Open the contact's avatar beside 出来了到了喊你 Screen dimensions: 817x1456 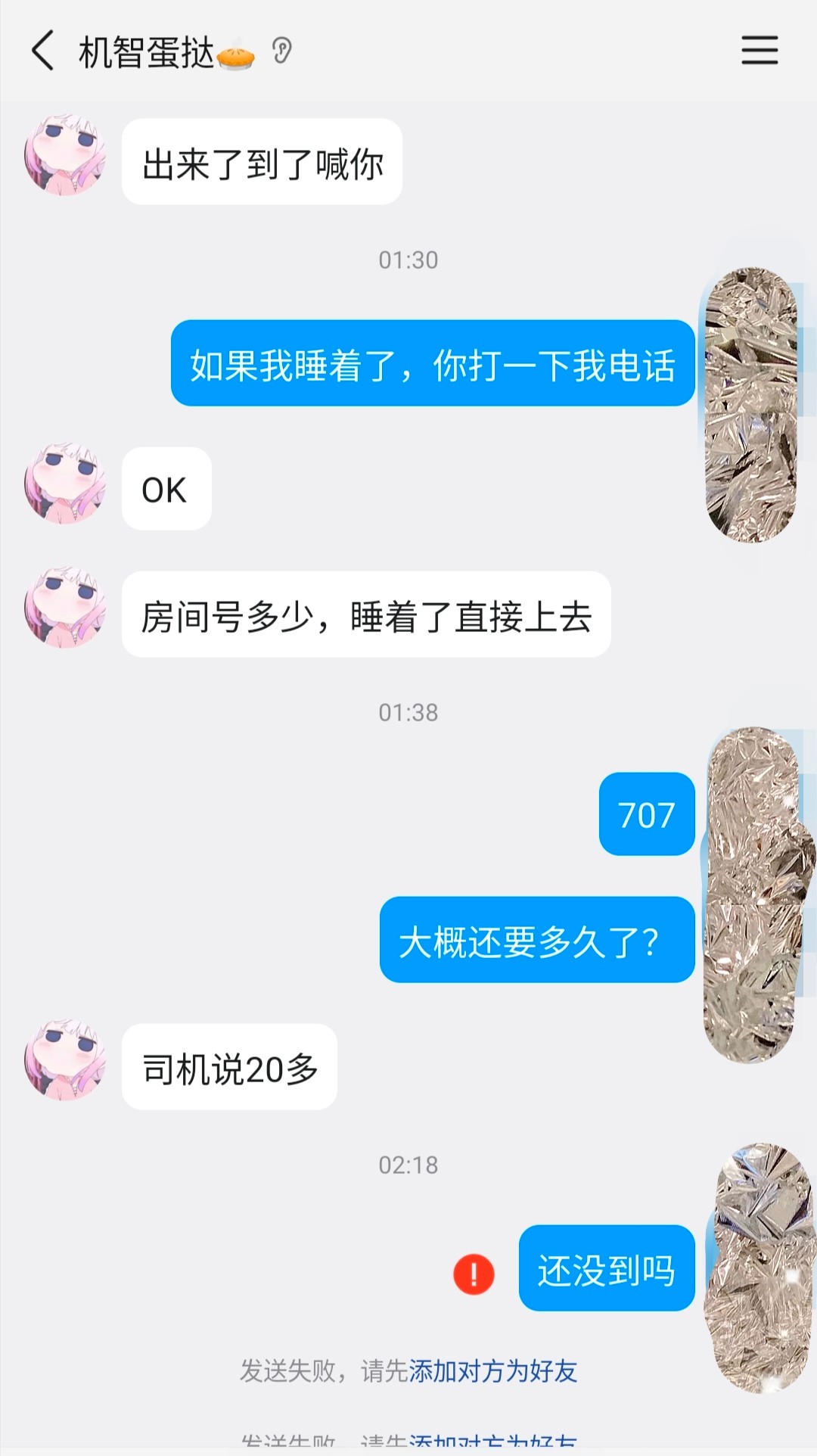pos(65,156)
